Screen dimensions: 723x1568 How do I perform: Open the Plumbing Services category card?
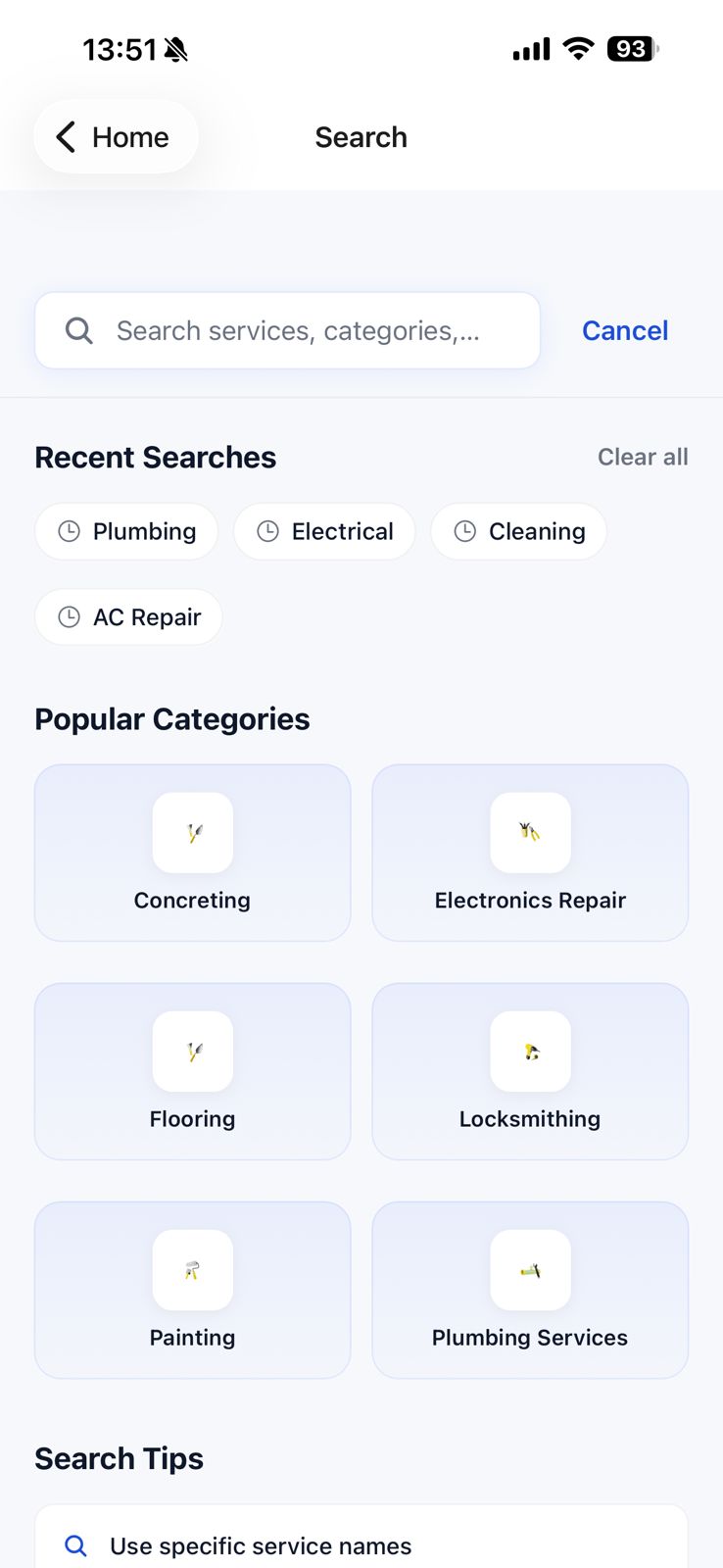pos(530,1290)
